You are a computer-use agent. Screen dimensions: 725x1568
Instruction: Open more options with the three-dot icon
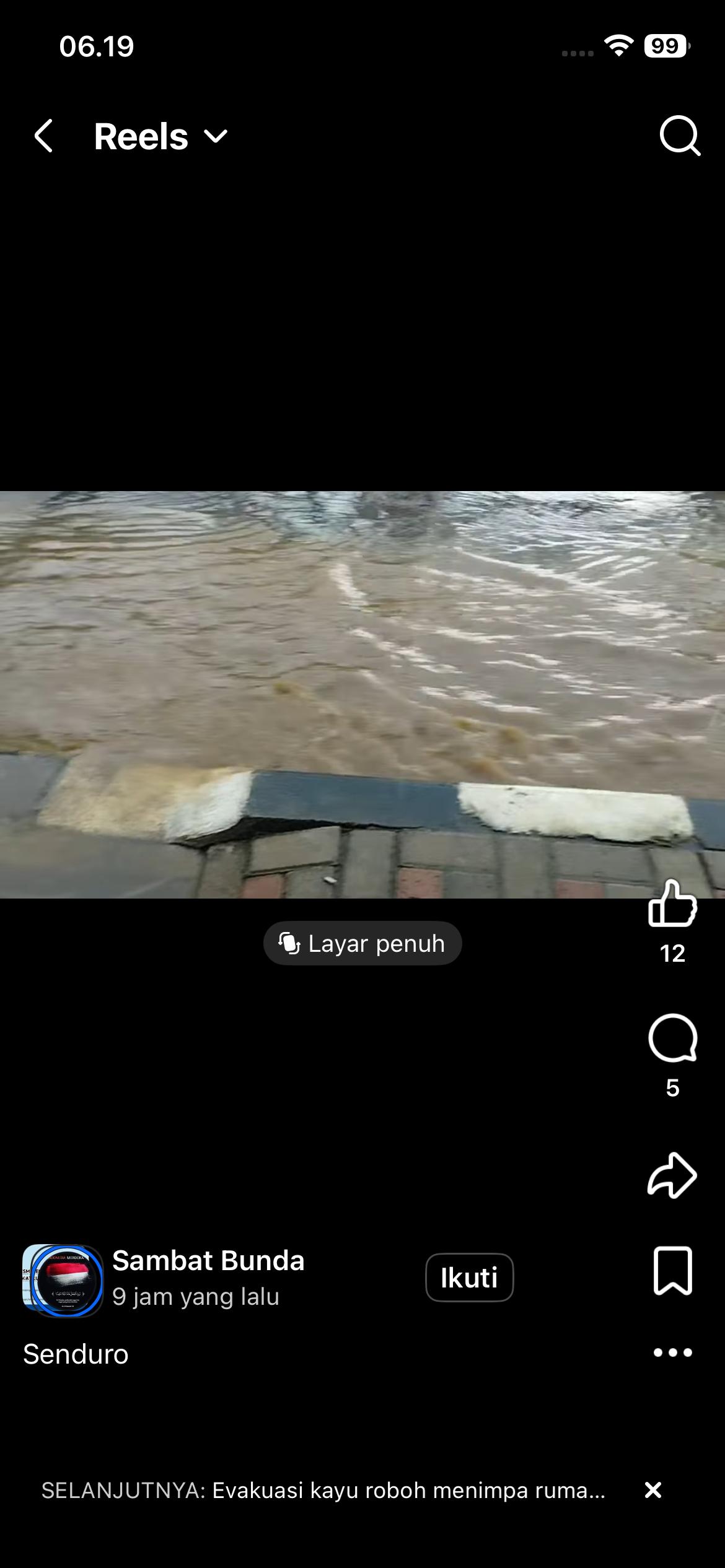tap(672, 1353)
